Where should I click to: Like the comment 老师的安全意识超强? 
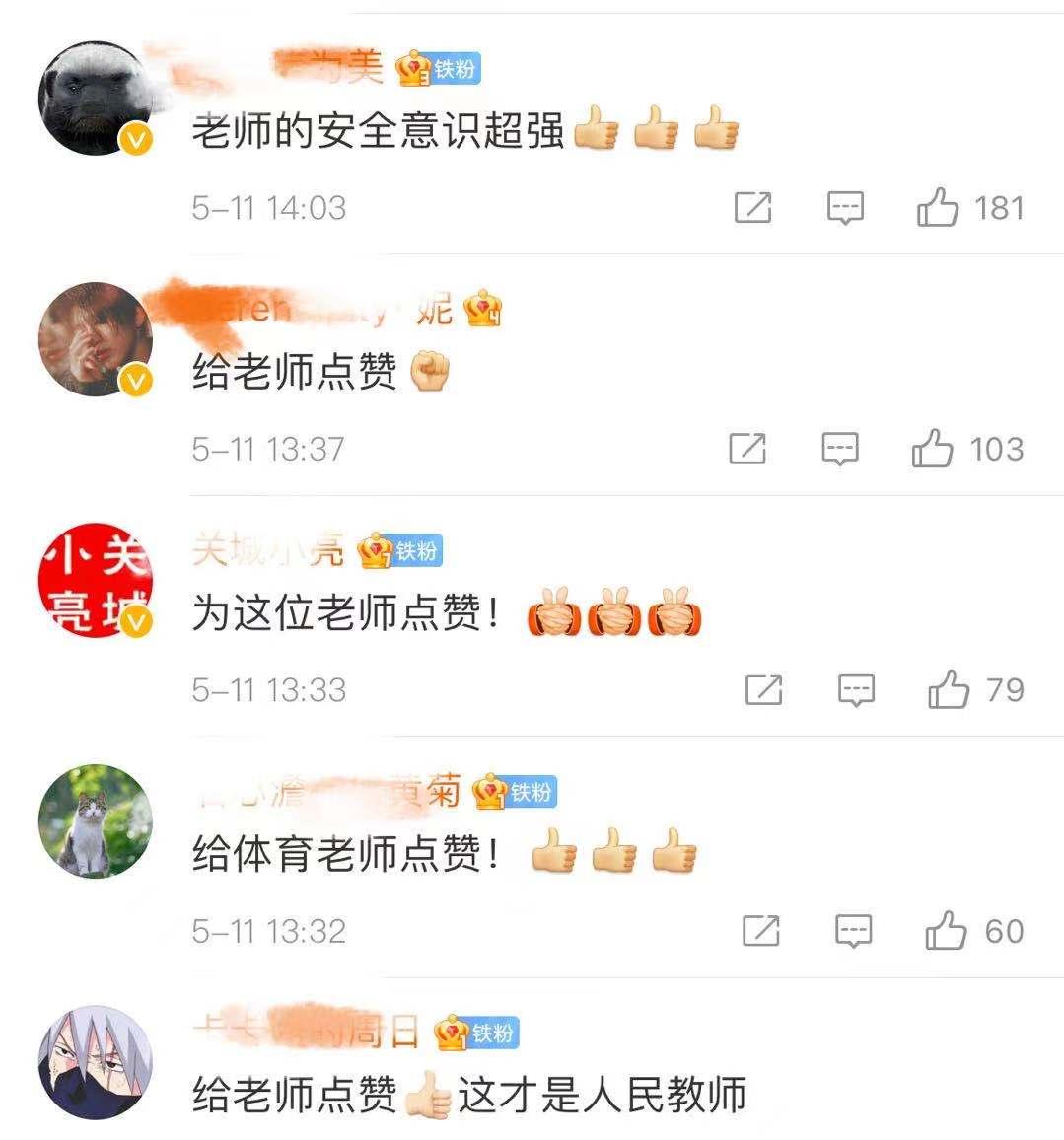pos(938,208)
